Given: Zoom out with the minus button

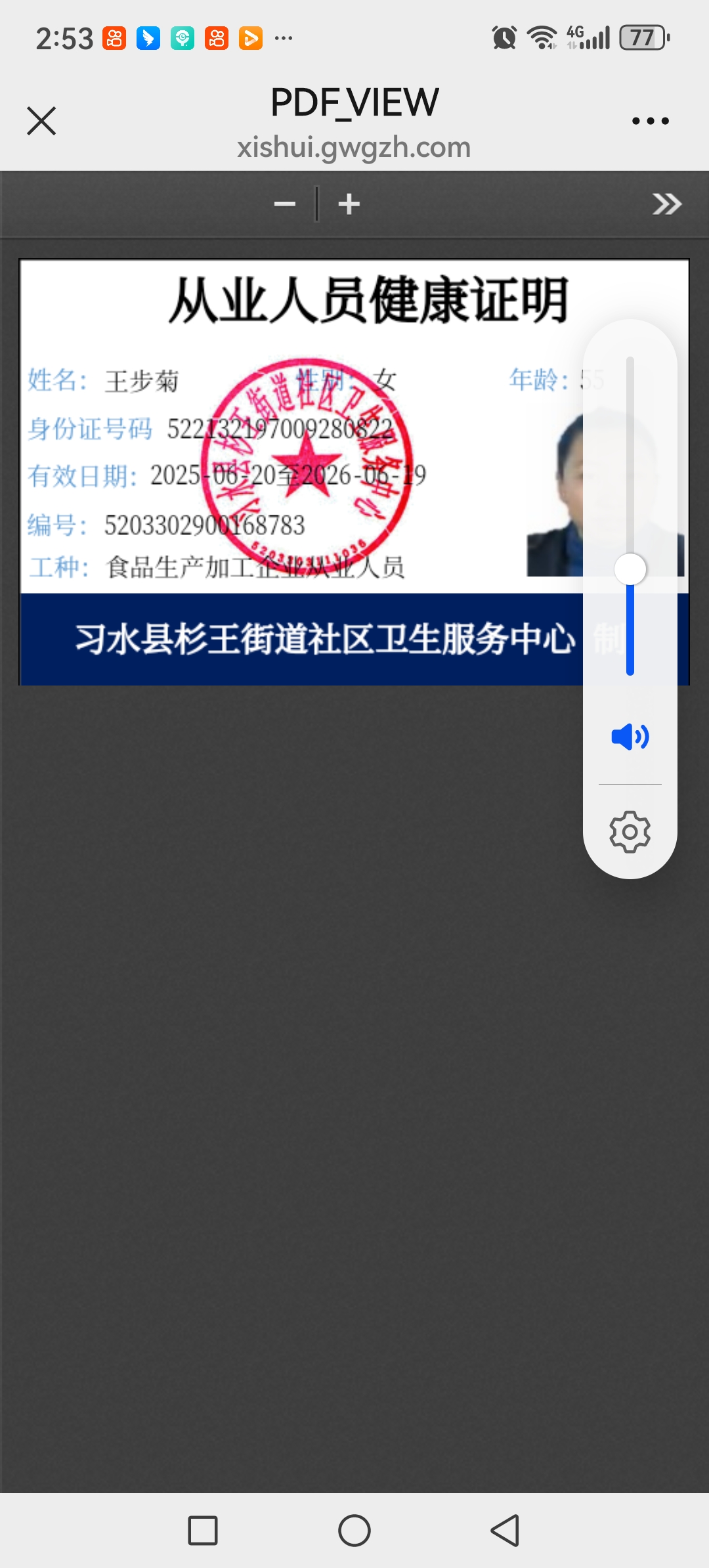Looking at the screenshot, I should pos(284,204).
